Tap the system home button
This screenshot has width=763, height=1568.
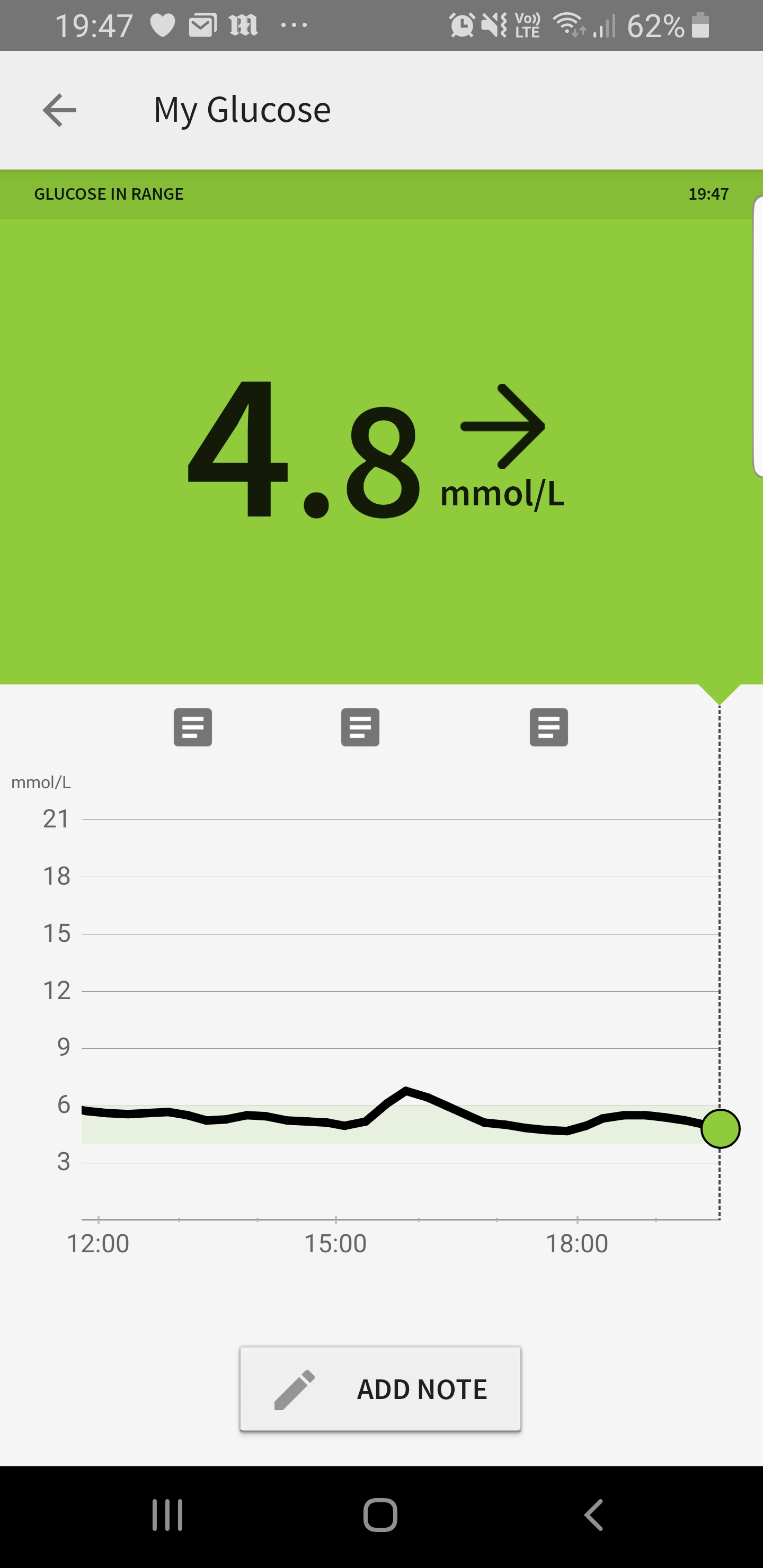pyautogui.click(x=380, y=1515)
